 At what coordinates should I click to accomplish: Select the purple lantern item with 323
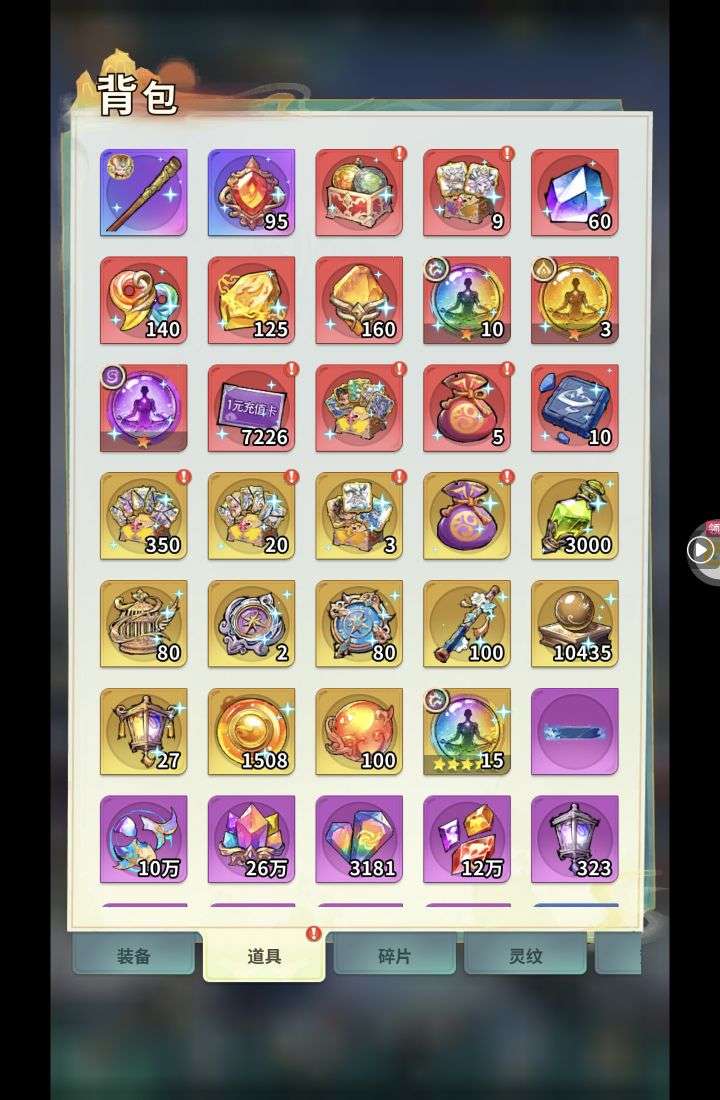(574, 839)
